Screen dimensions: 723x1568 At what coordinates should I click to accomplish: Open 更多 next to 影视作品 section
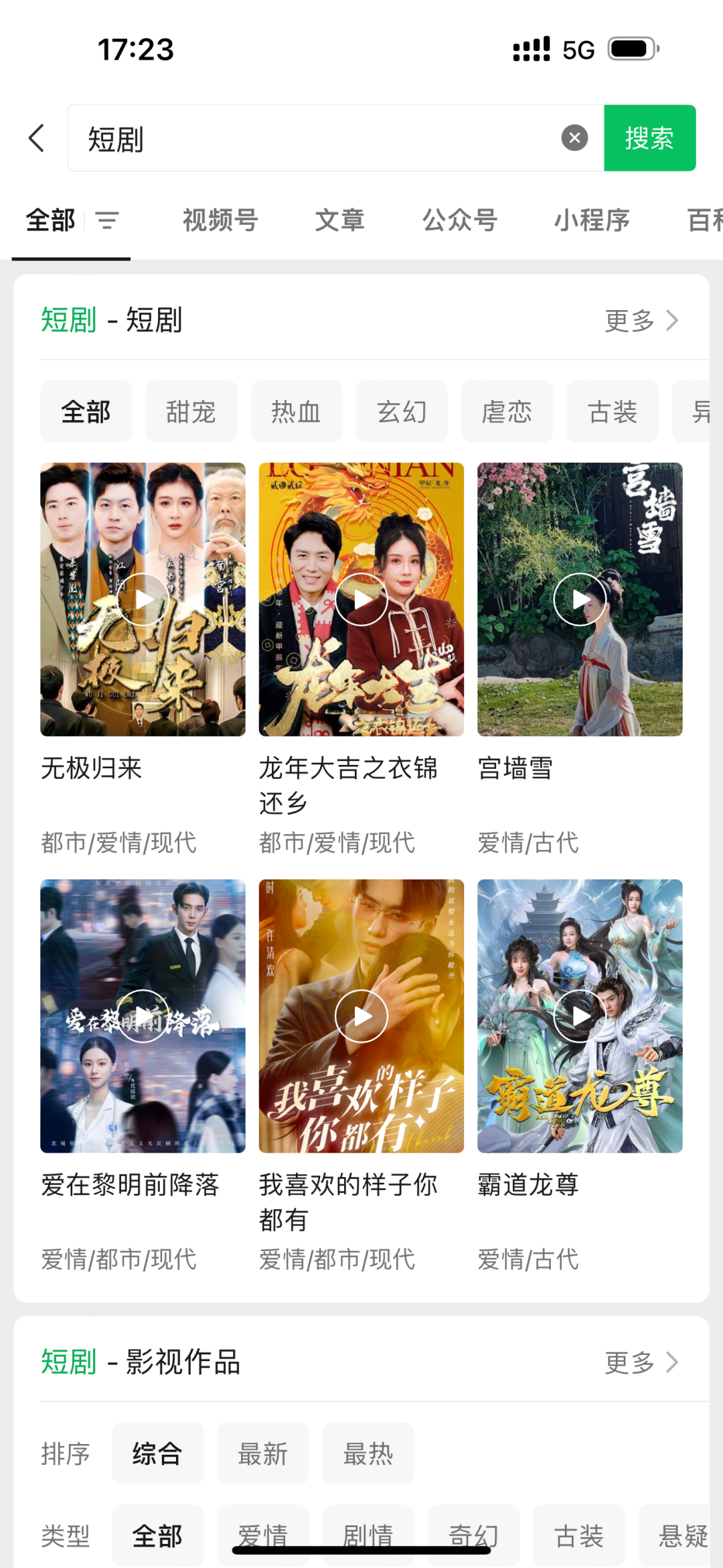(x=641, y=1362)
